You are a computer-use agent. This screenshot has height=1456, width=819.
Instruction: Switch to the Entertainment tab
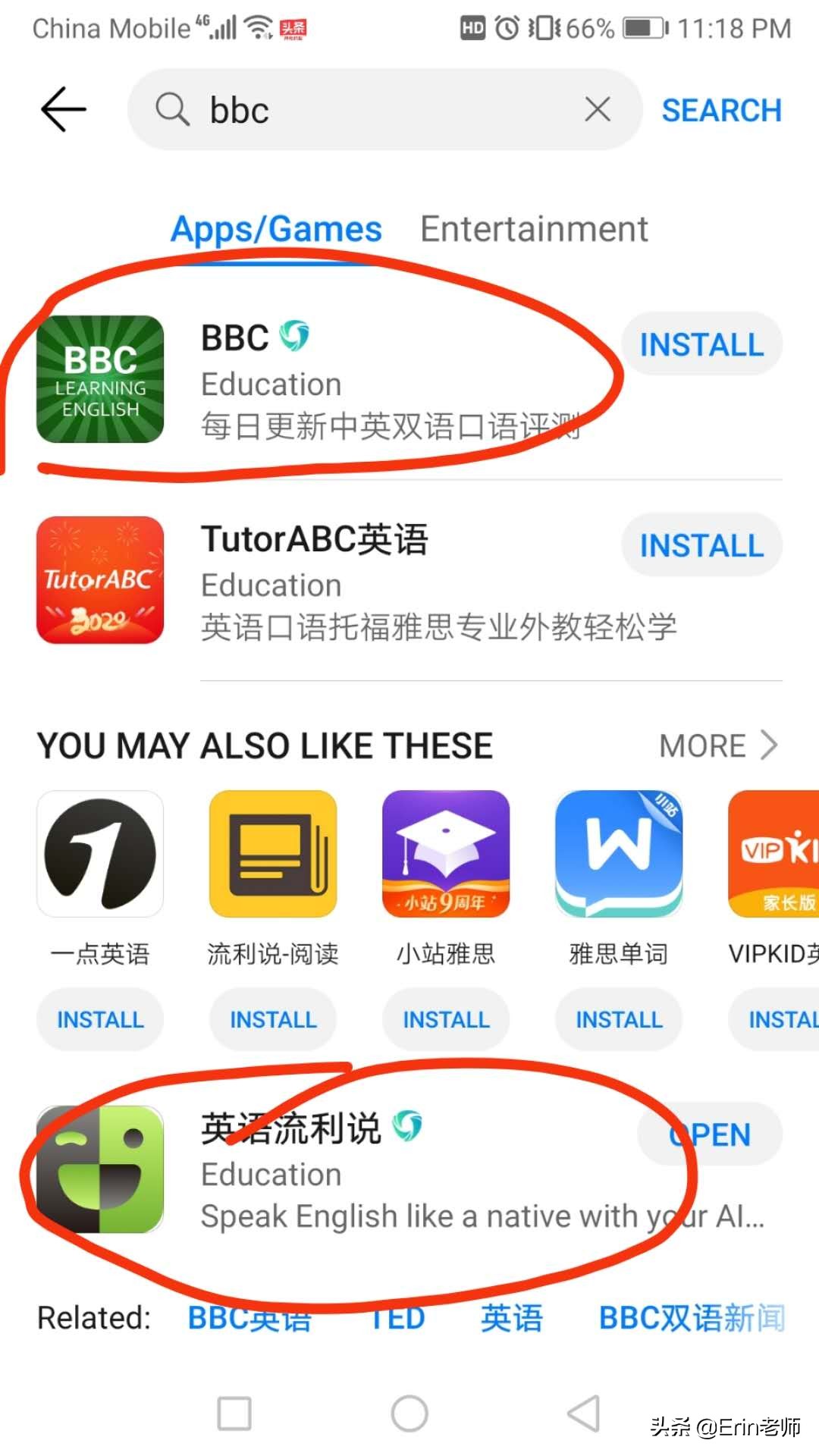tap(534, 229)
